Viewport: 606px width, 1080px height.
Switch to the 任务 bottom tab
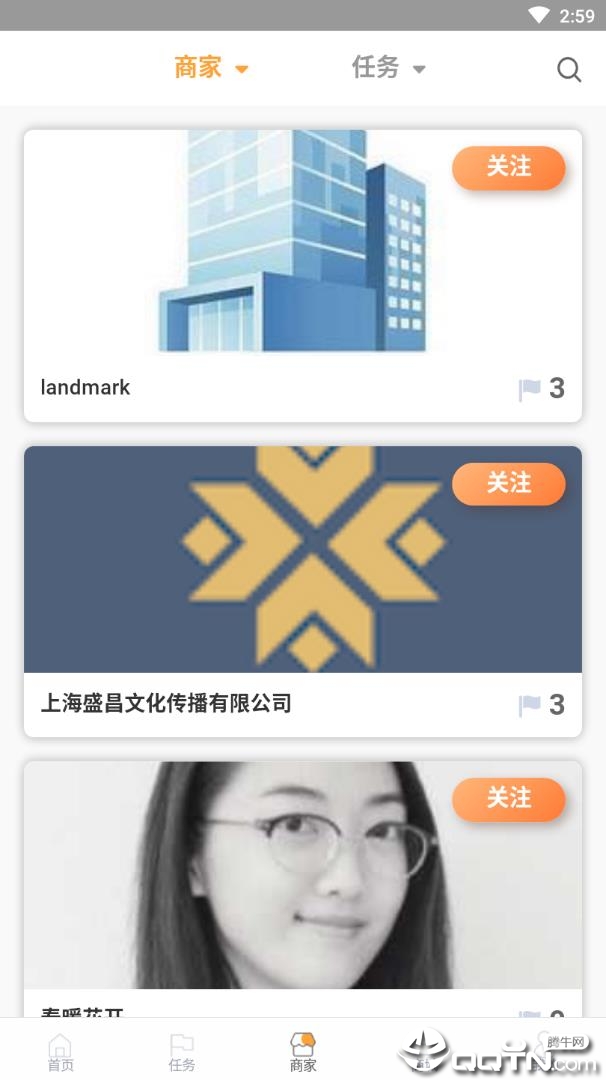click(x=181, y=1052)
